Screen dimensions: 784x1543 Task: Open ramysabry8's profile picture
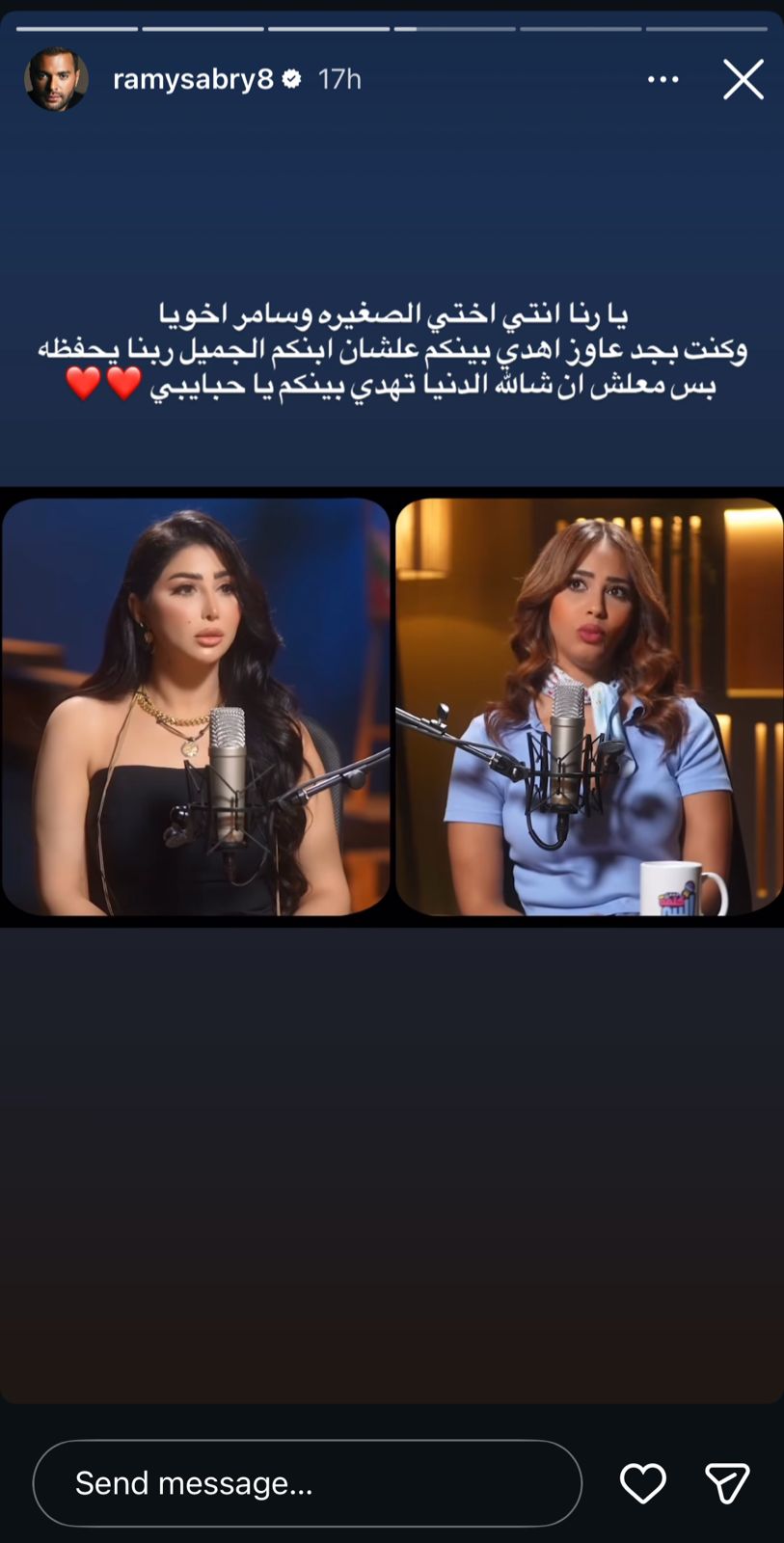(56, 79)
